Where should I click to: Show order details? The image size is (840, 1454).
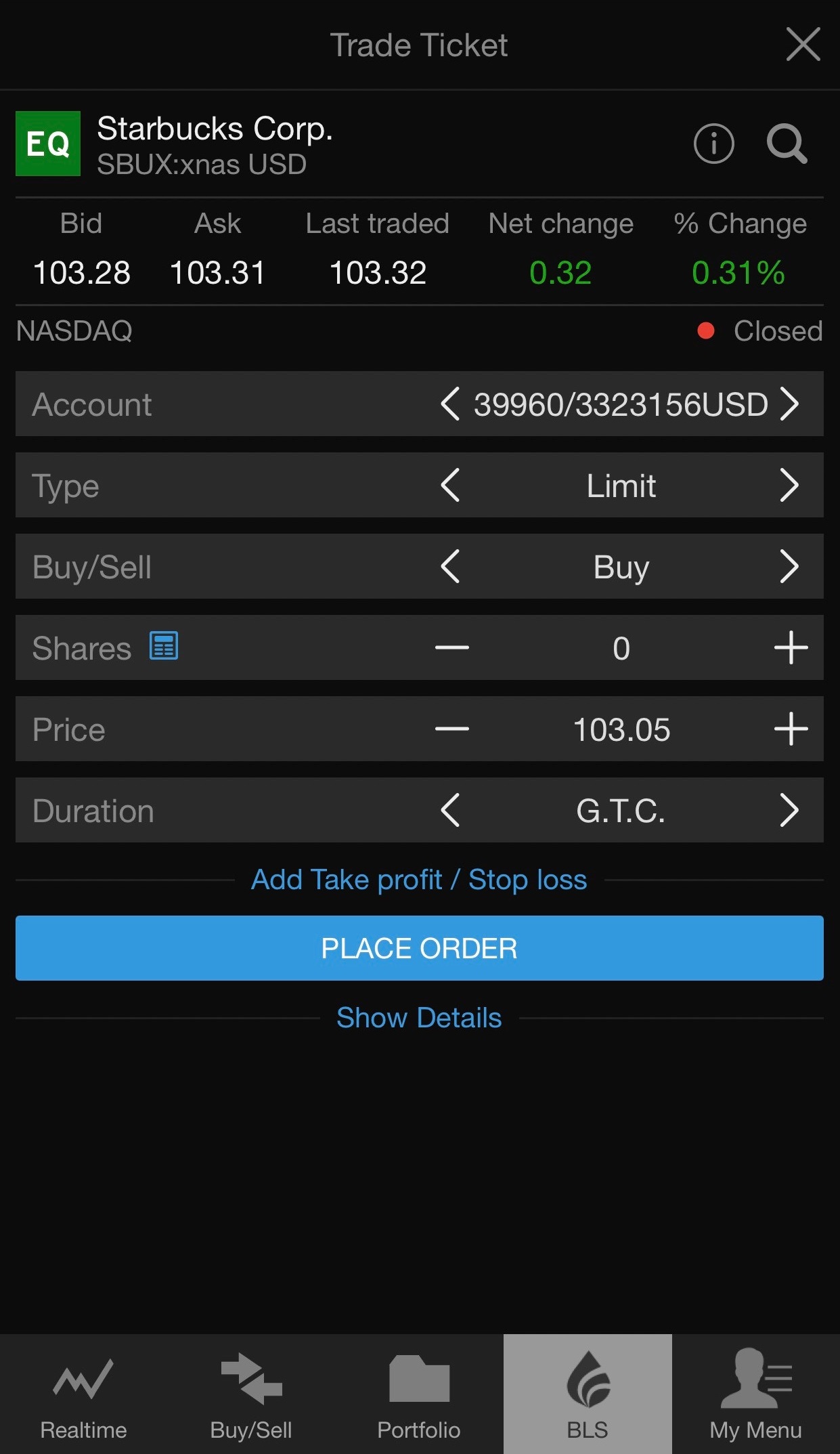coord(419,1018)
